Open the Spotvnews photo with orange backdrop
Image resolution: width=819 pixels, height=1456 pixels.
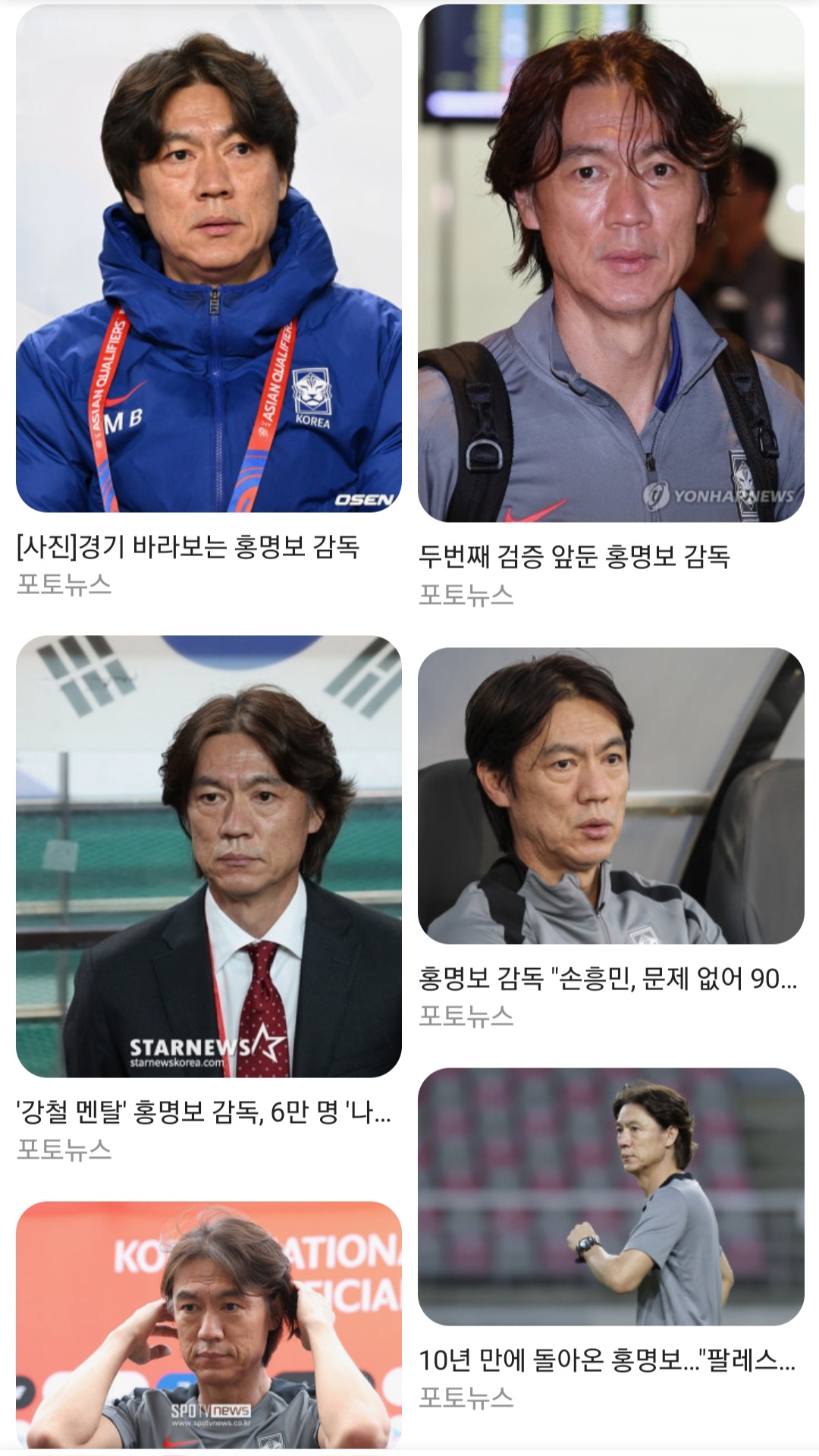(x=209, y=1324)
